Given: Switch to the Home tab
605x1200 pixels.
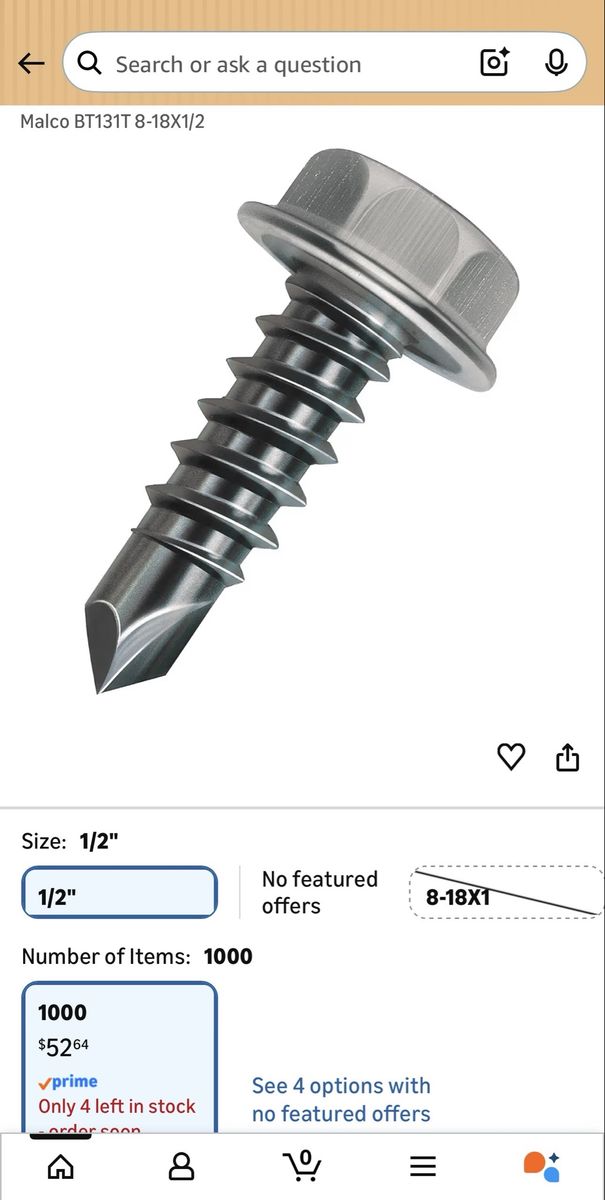Looking at the screenshot, I should click(x=61, y=1166).
